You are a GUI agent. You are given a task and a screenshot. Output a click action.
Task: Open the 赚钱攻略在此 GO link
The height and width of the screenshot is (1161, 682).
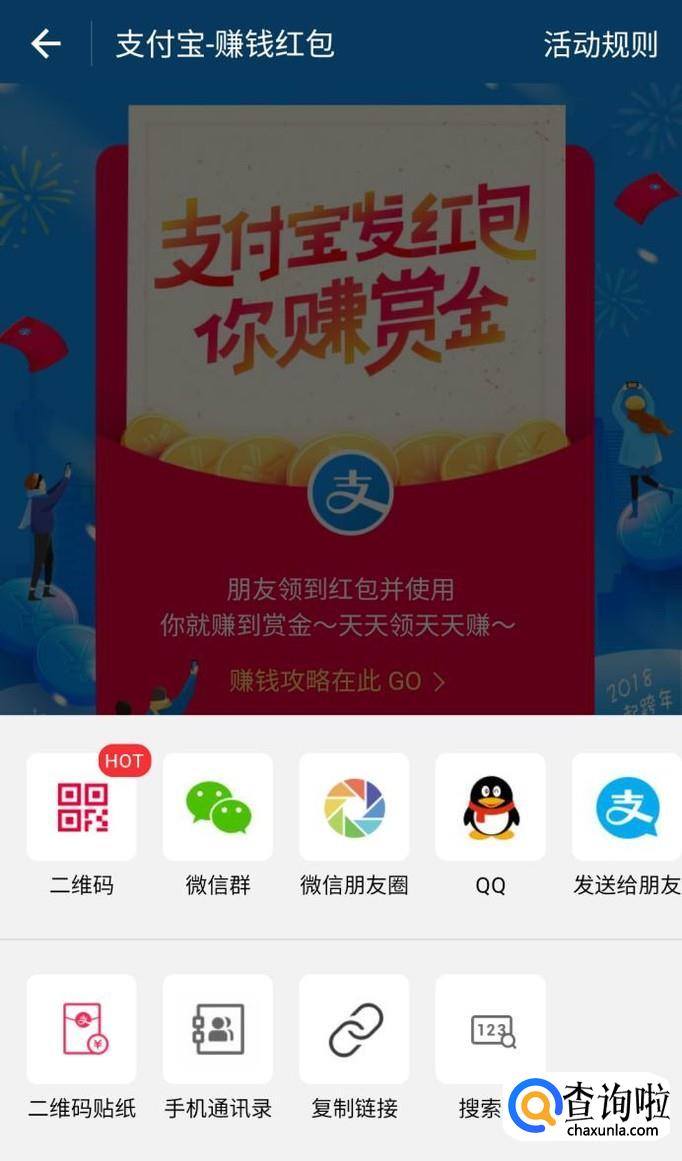pos(338,681)
